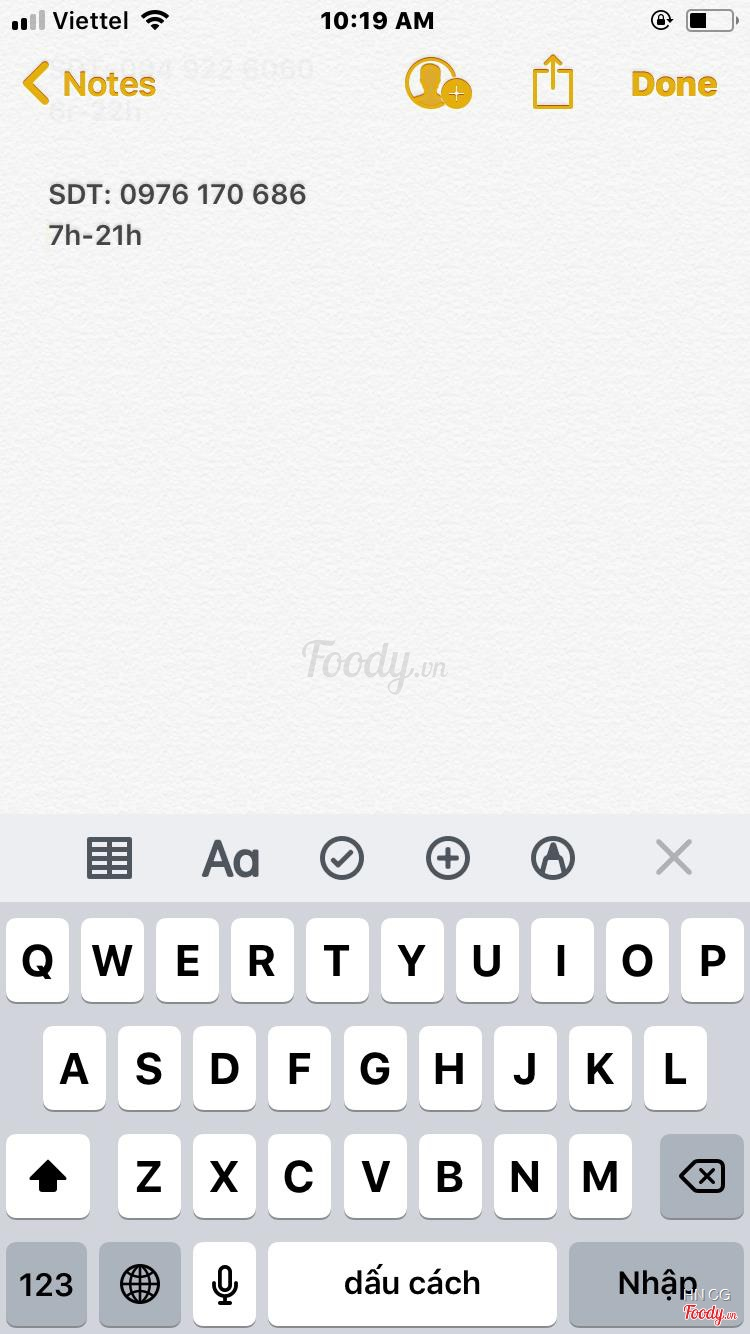Open the Aa text formatting options
Screen dimensions: 750x1334
pyautogui.click(x=230, y=858)
